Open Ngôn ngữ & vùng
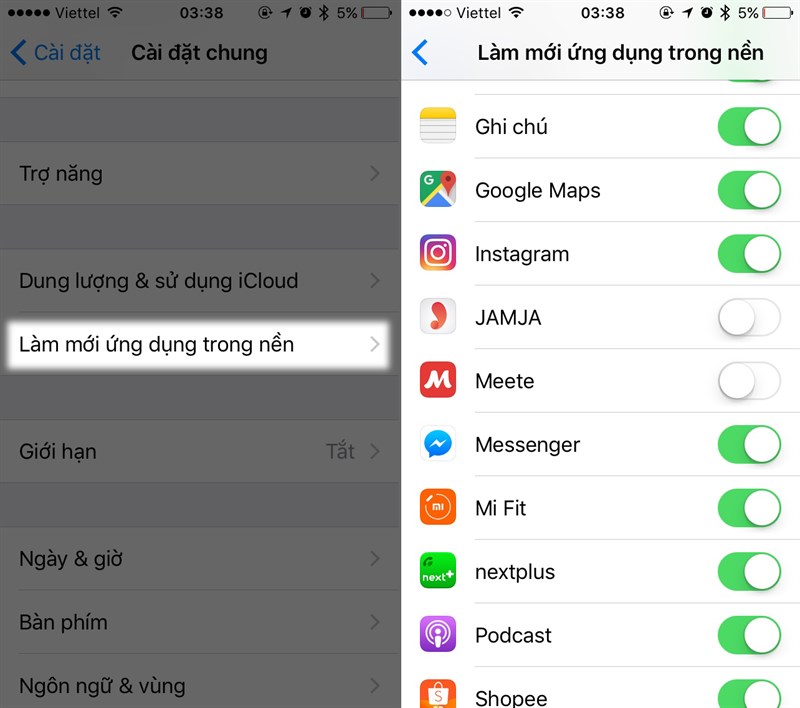 199,686
